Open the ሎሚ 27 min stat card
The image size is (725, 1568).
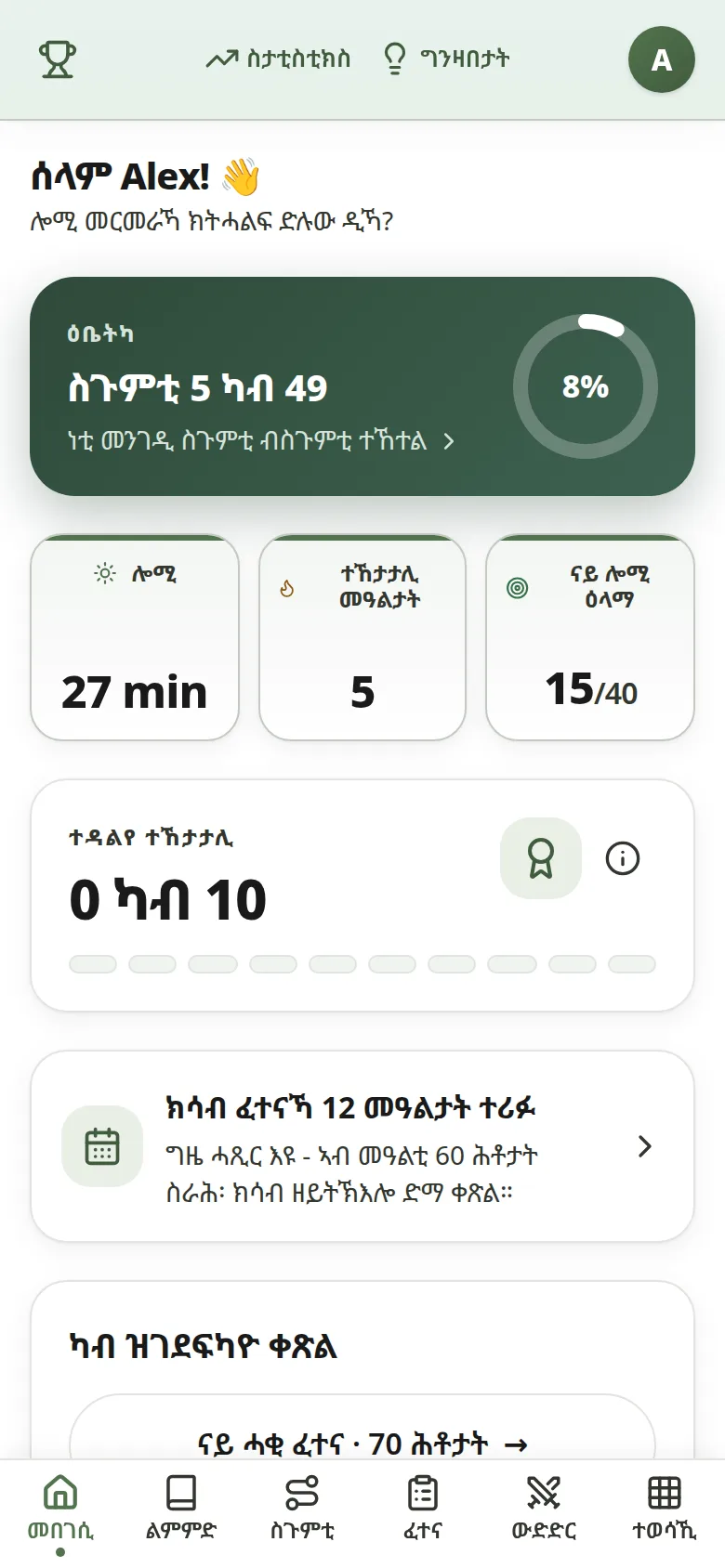tap(135, 637)
